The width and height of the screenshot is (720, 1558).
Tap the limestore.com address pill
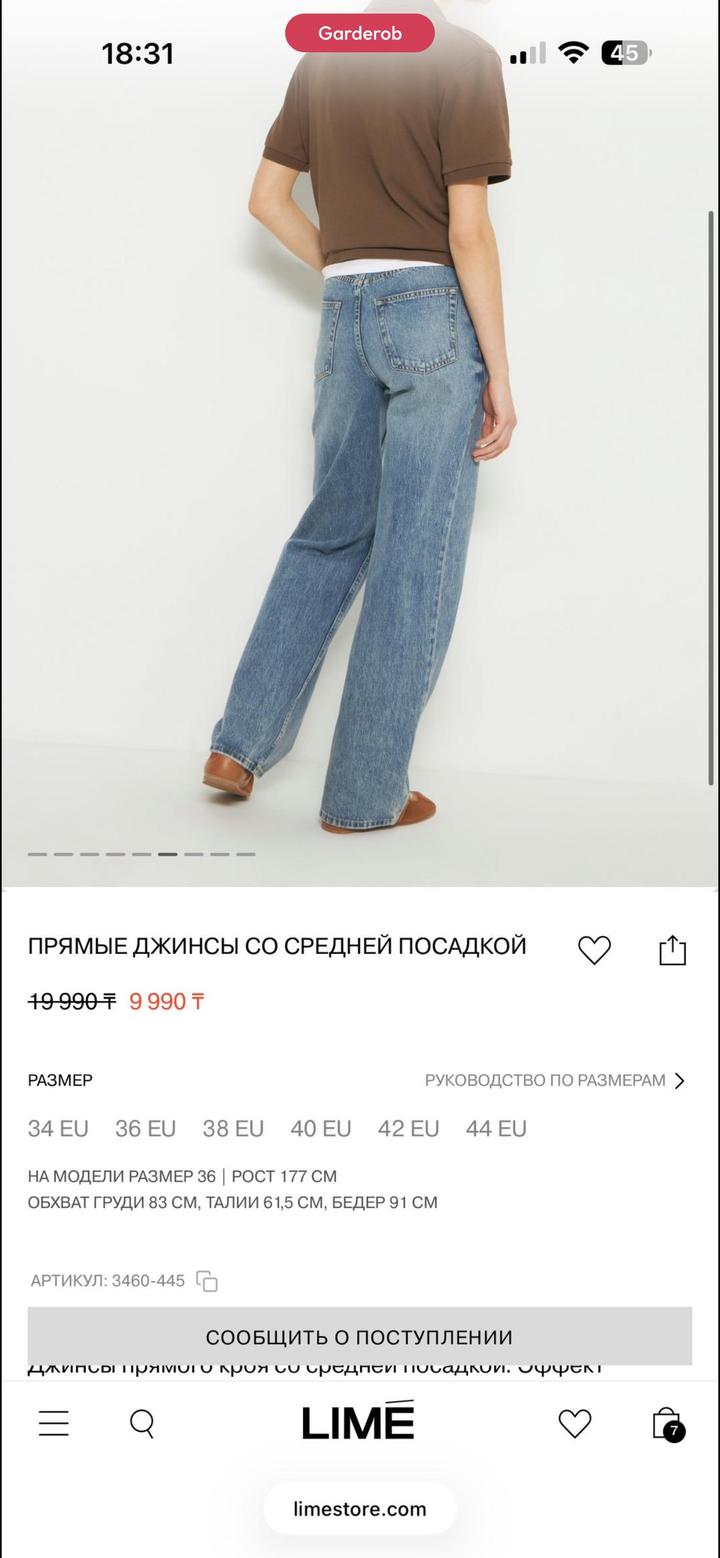tap(360, 1509)
